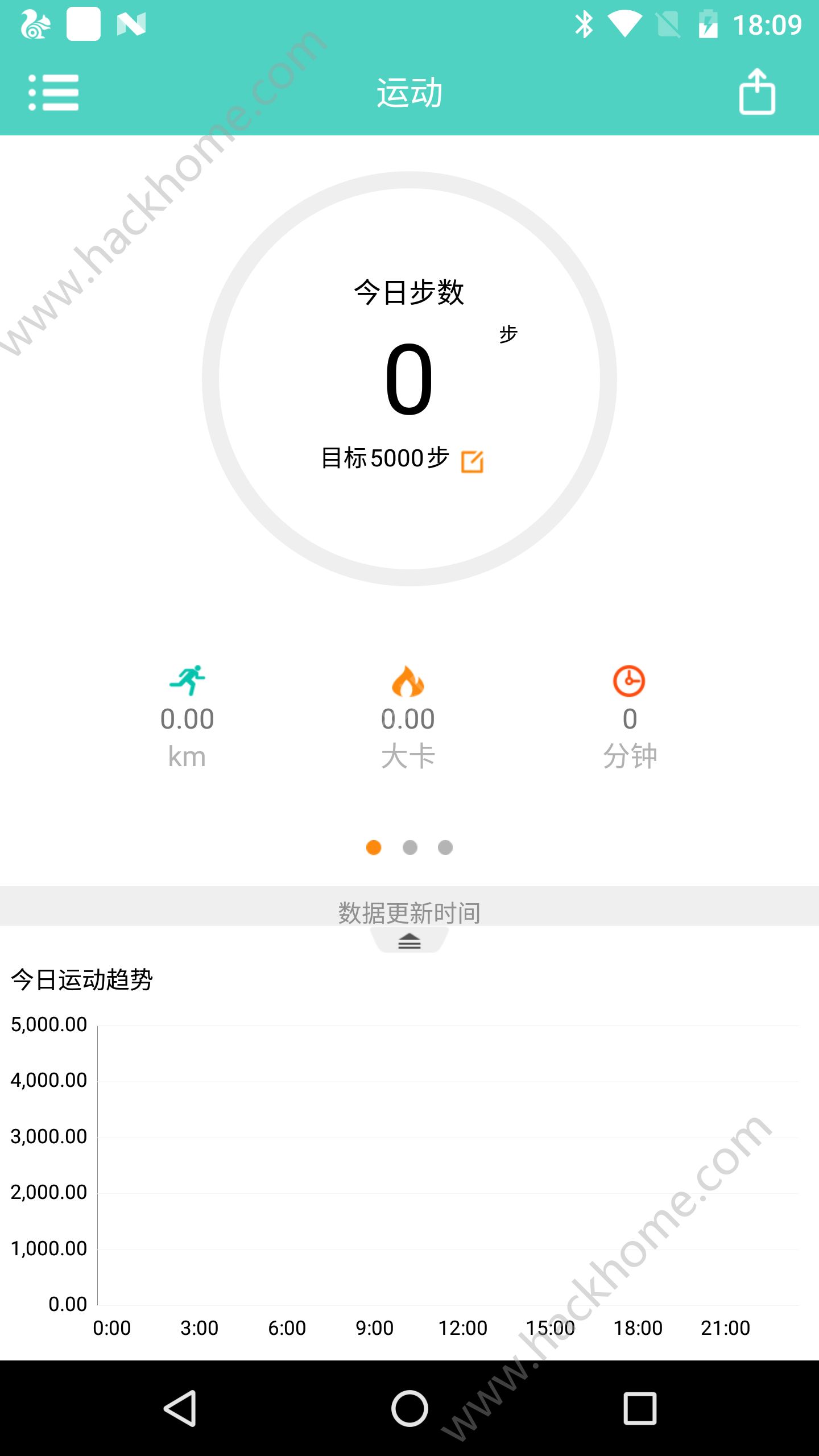Share today's exercise data
Screen dimensions: 819x1456
click(756, 92)
